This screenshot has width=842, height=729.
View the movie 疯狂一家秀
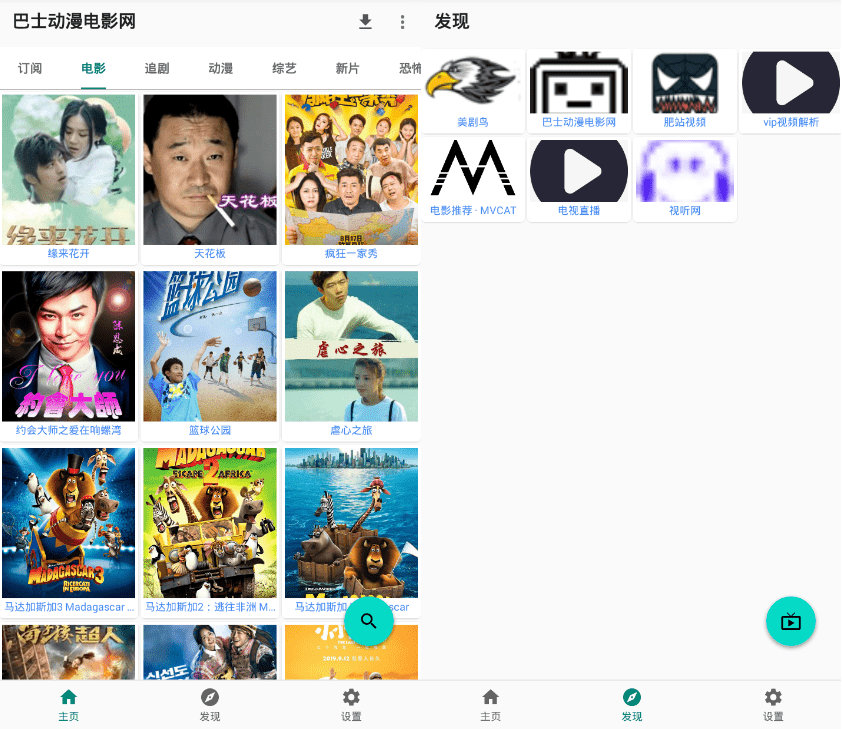(x=351, y=175)
